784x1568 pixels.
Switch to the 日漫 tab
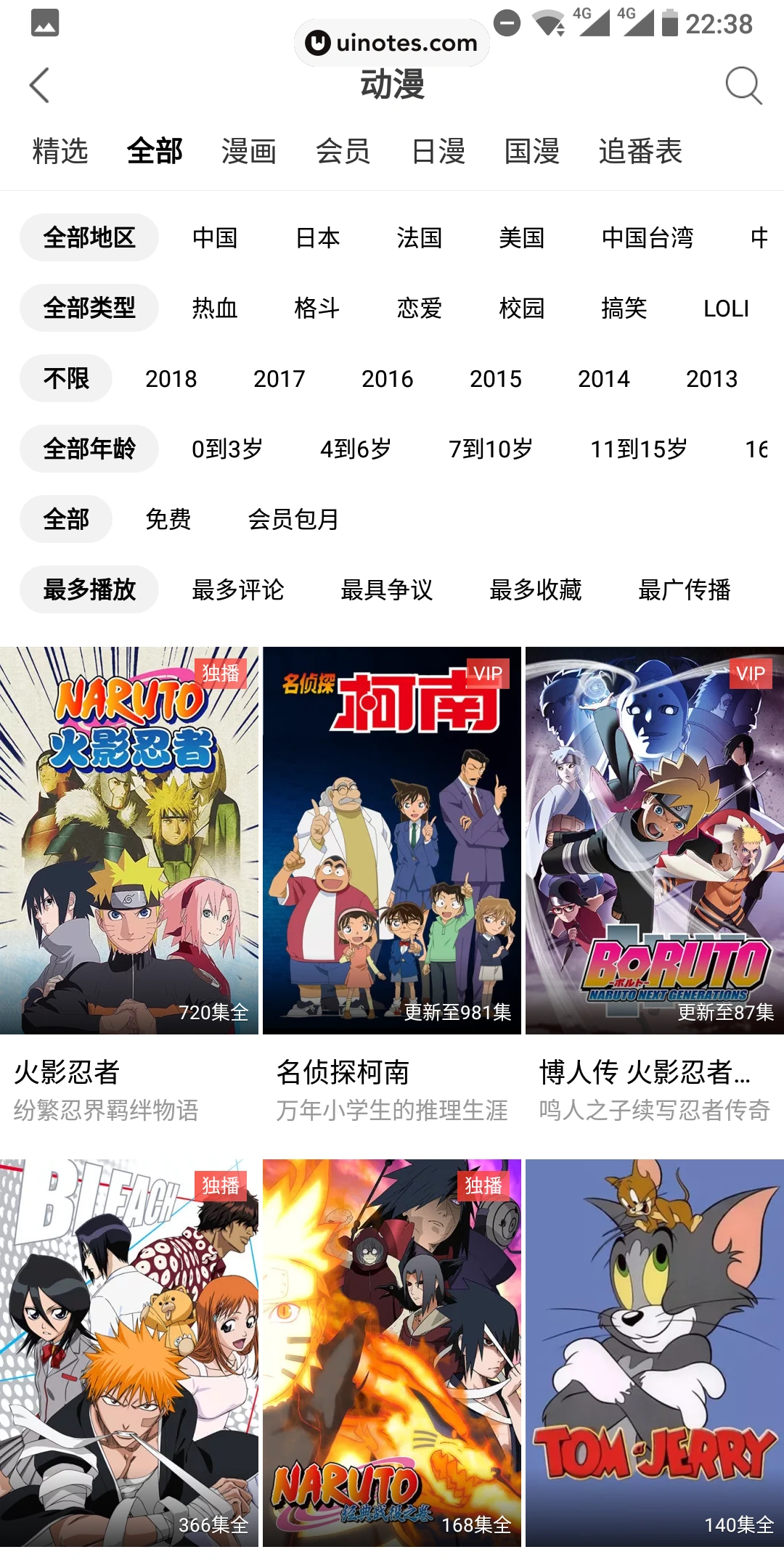436,152
